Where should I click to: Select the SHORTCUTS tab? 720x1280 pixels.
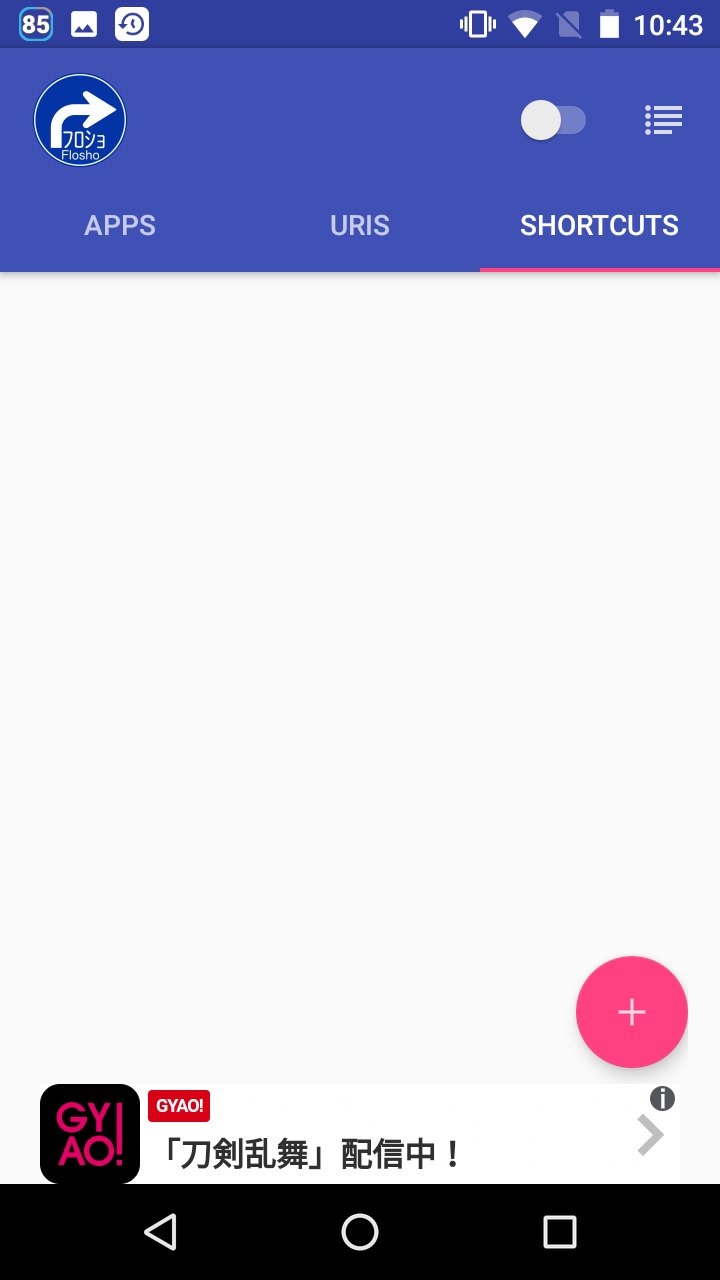click(599, 225)
